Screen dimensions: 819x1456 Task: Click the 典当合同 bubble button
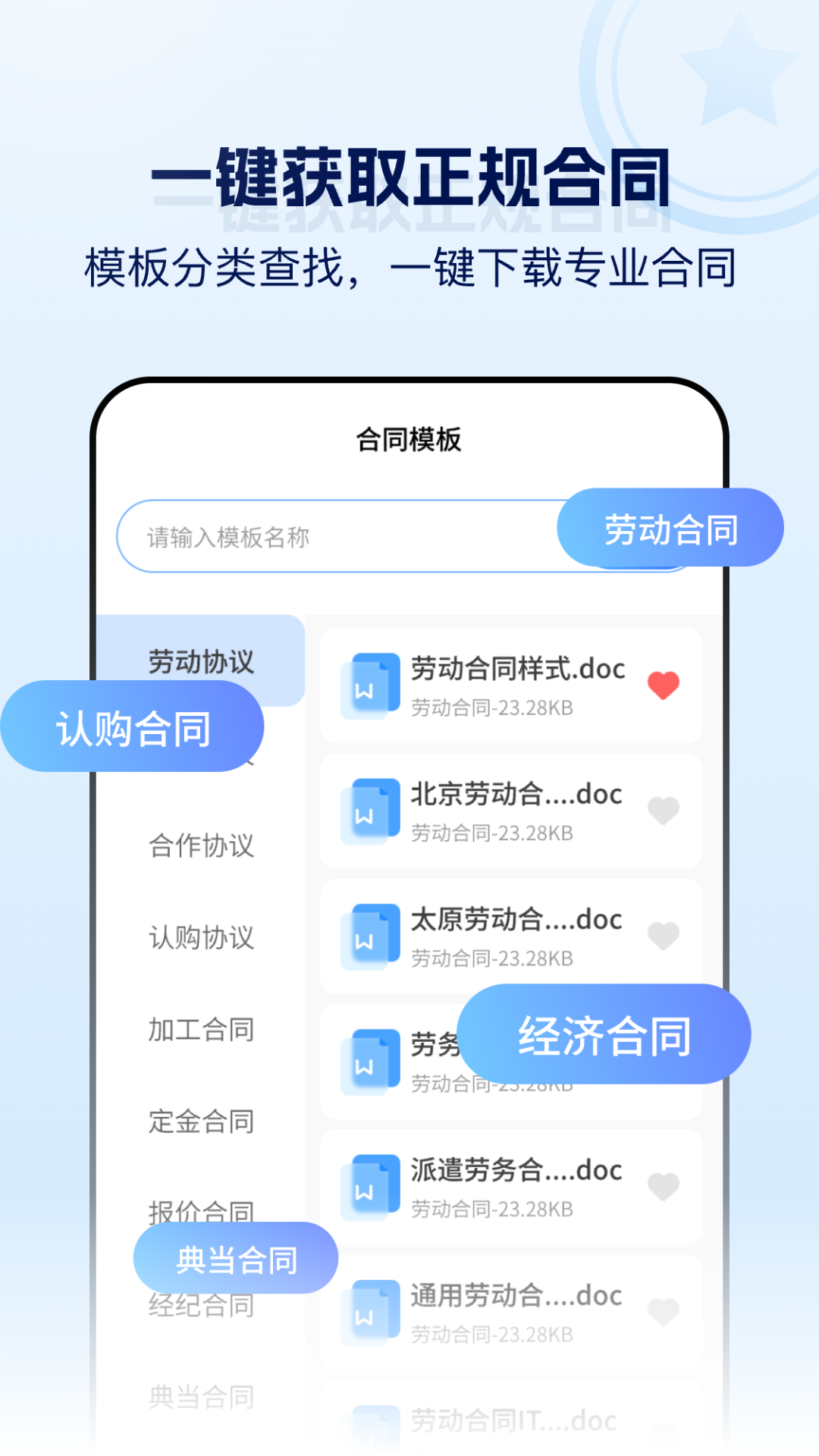[x=235, y=1257]
